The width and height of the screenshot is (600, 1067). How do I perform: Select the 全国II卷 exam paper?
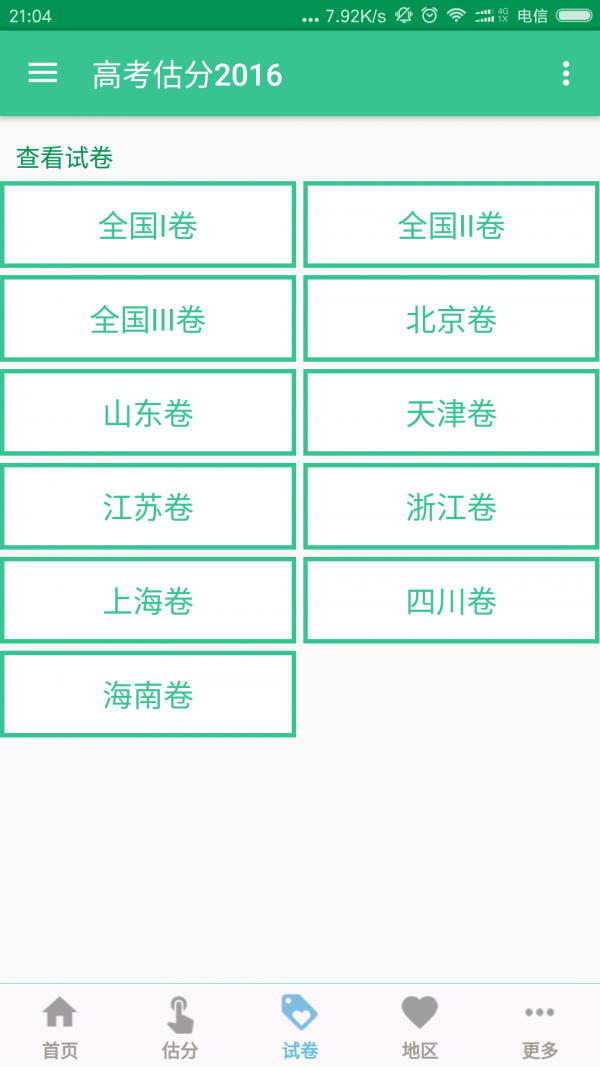(x=451, y=225)
